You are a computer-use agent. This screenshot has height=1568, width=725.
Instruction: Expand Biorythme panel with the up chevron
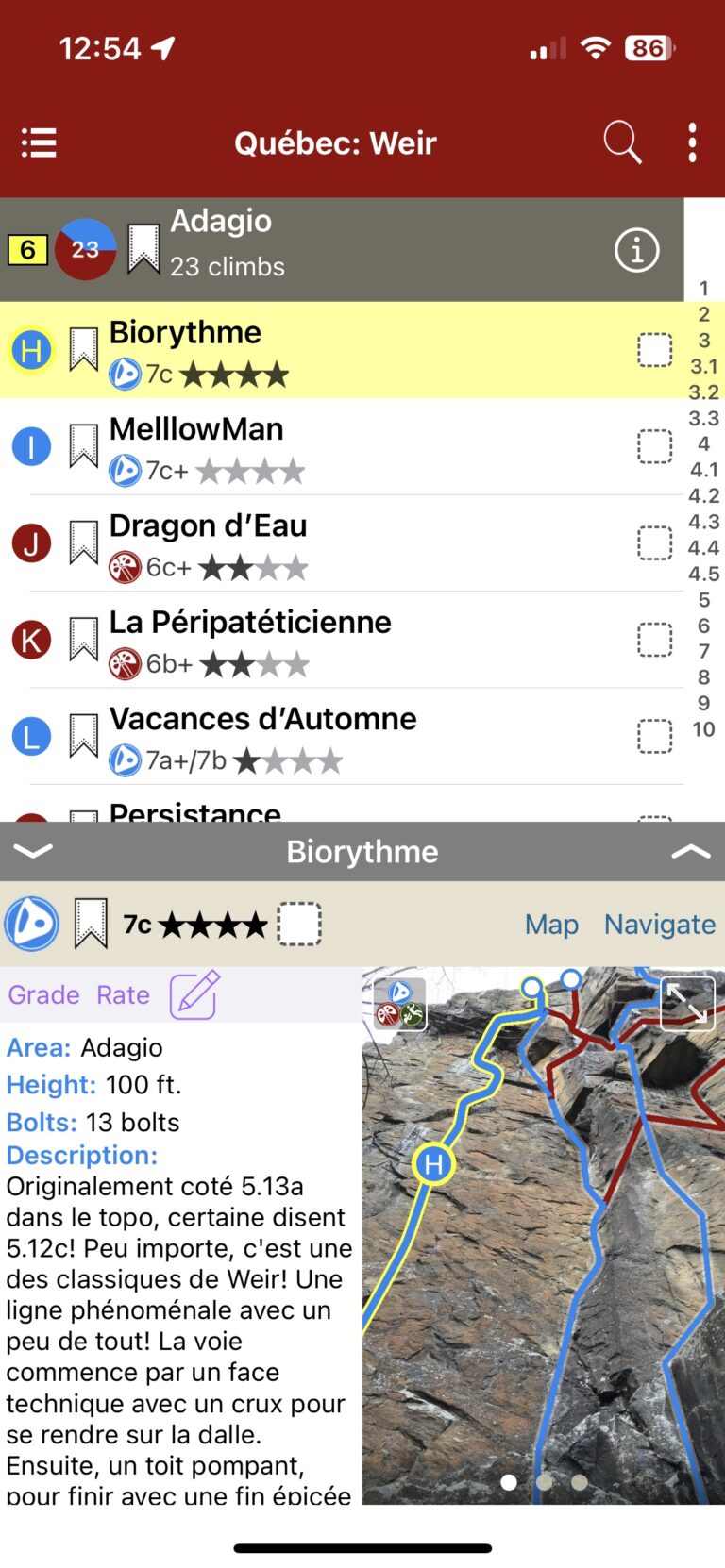(690, 852)
